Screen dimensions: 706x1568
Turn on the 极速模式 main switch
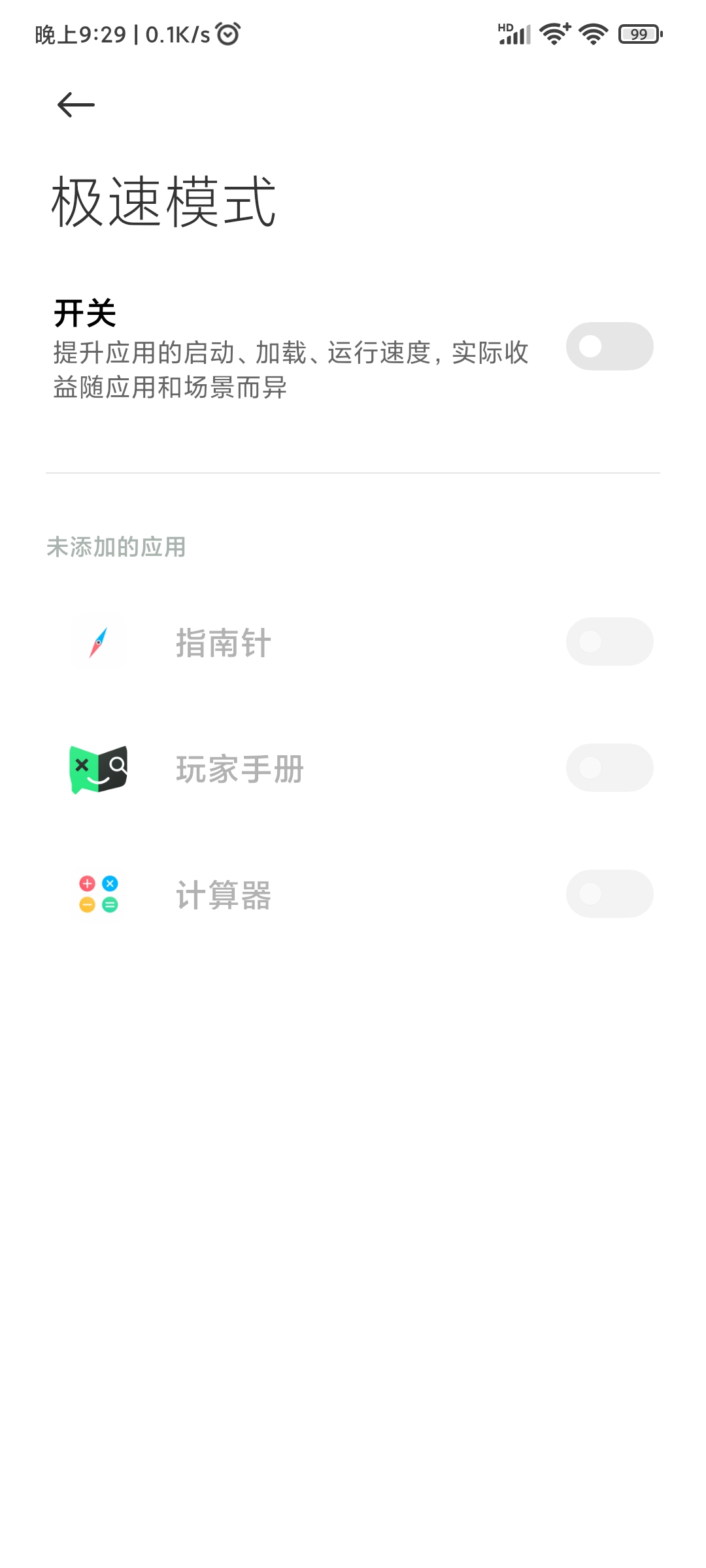click(x=609, y=346)
